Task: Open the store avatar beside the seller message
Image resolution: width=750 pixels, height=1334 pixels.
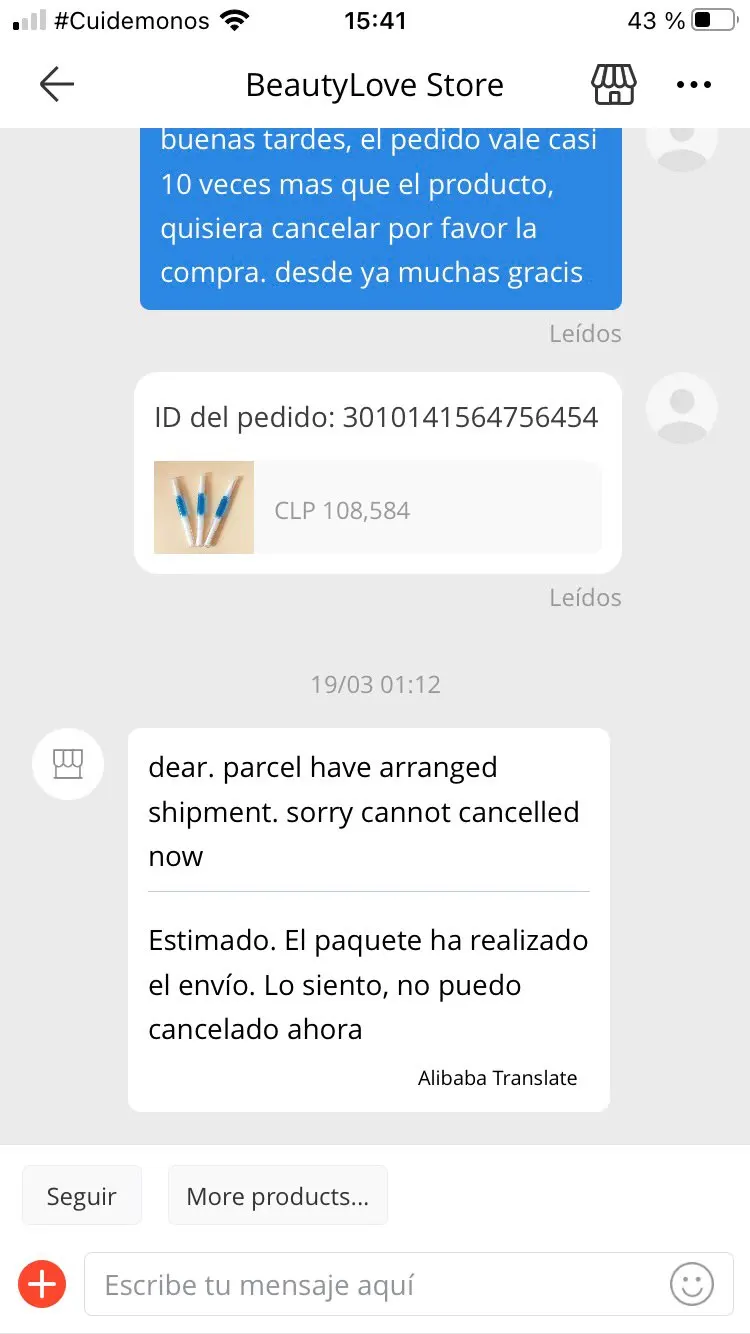Action: (68, 764)
